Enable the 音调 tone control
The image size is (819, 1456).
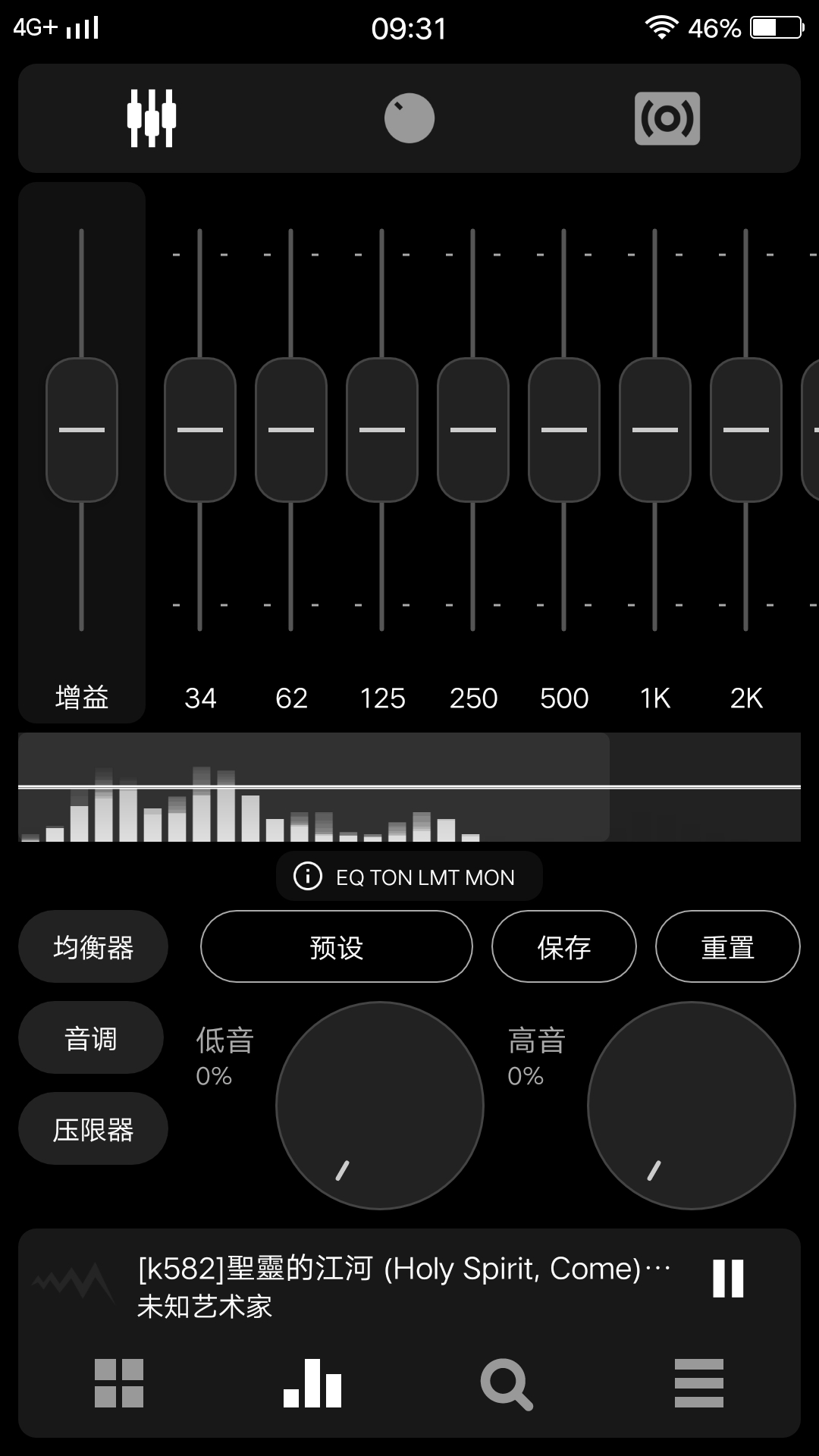tap(90, 1037)
